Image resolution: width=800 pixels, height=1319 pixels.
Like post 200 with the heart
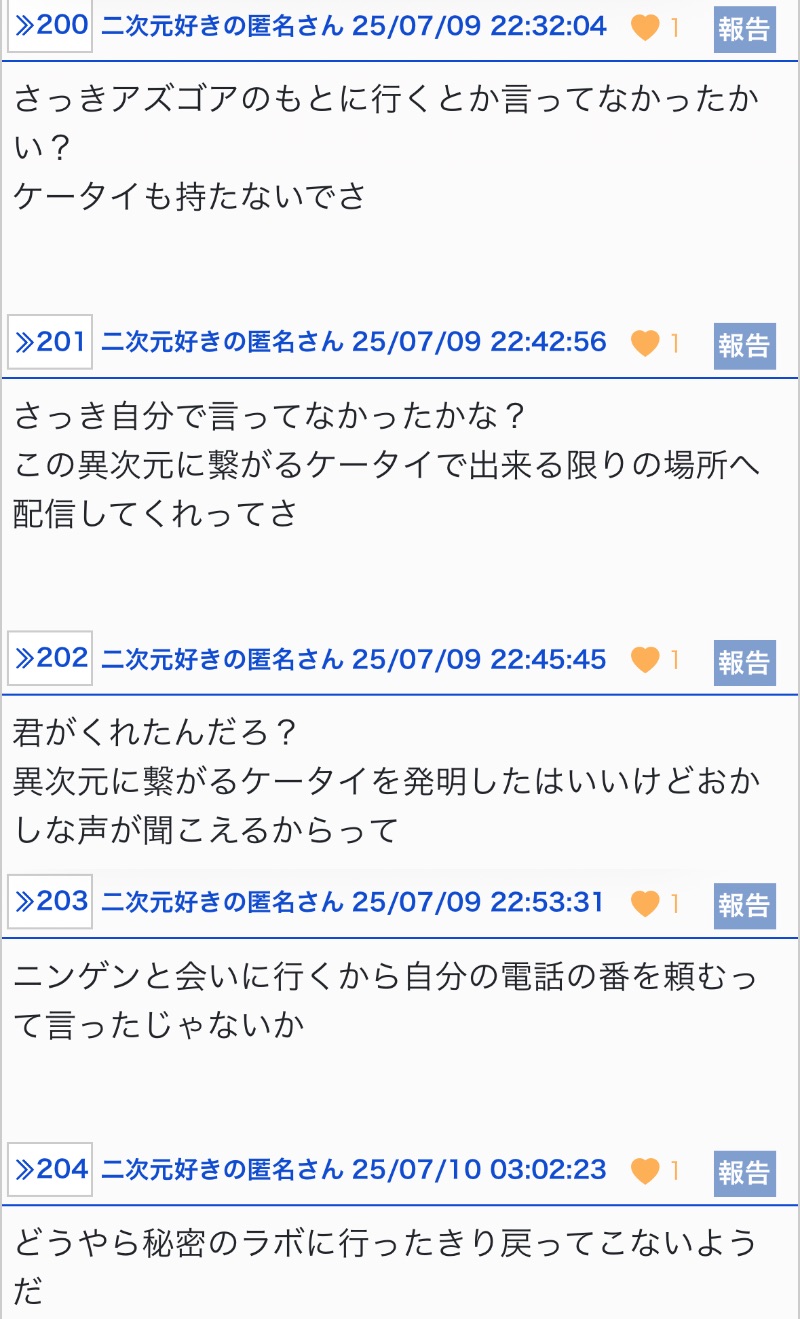646,28
